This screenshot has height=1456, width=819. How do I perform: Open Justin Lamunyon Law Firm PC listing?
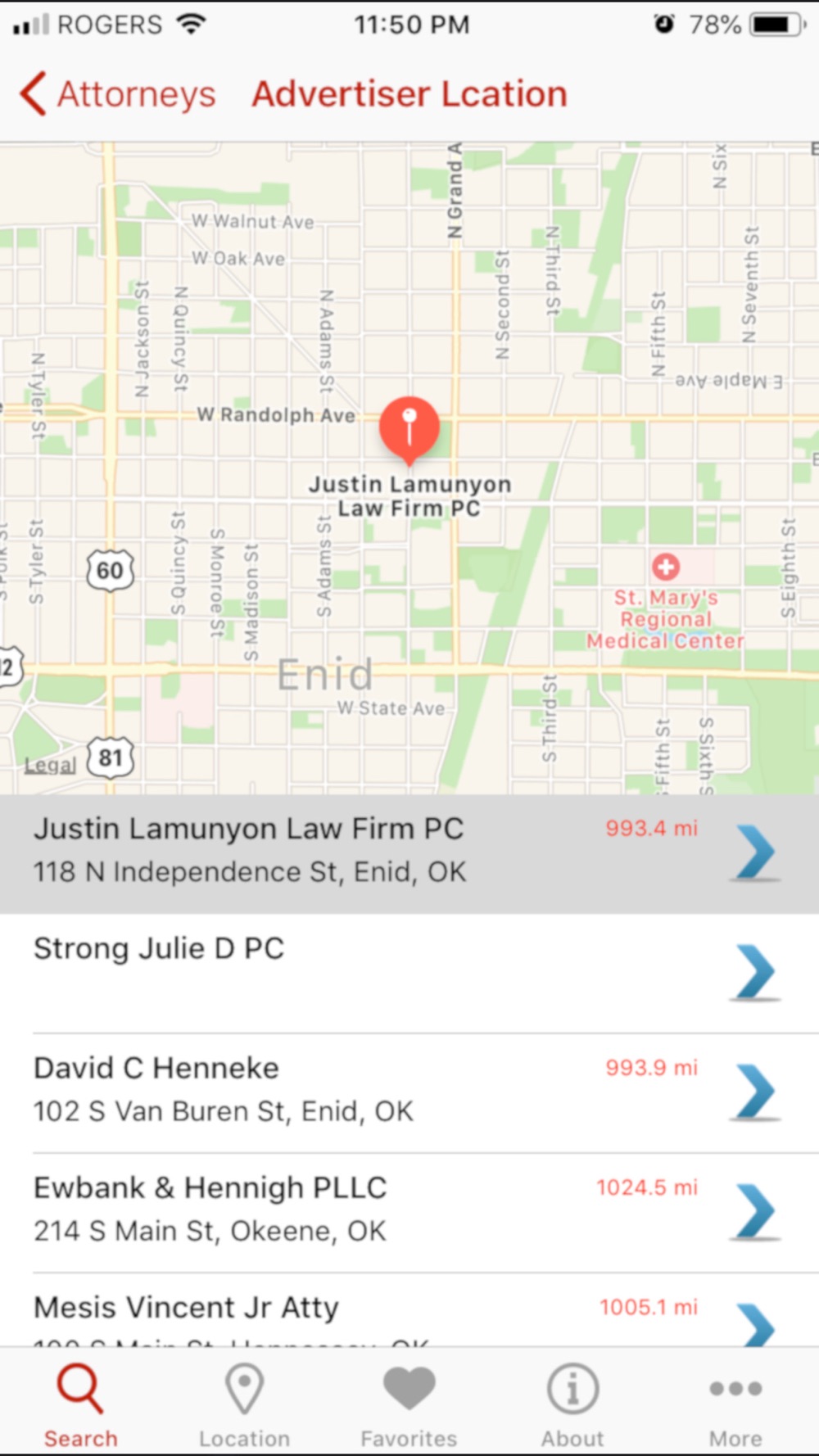pos(409,853)
